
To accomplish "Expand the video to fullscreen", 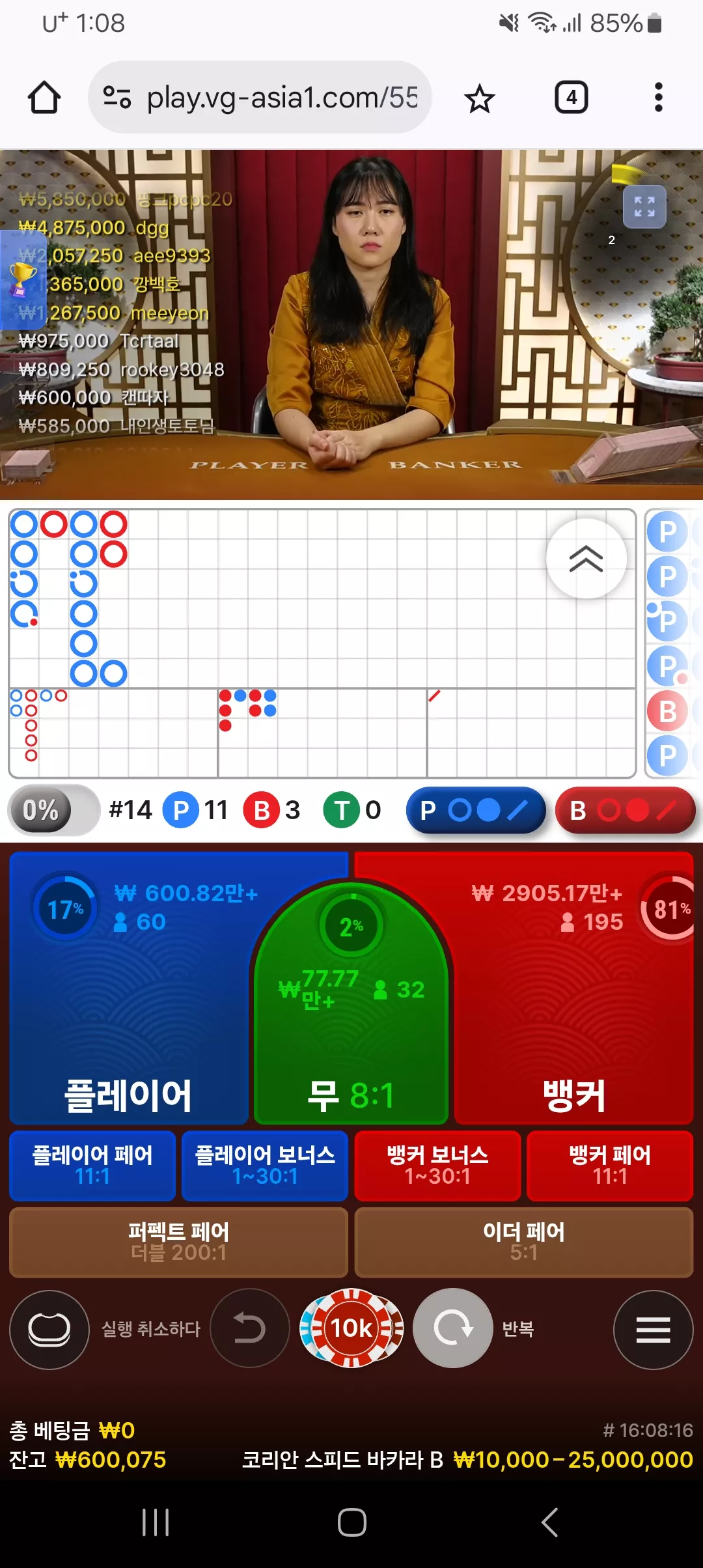I will (644, 207).
